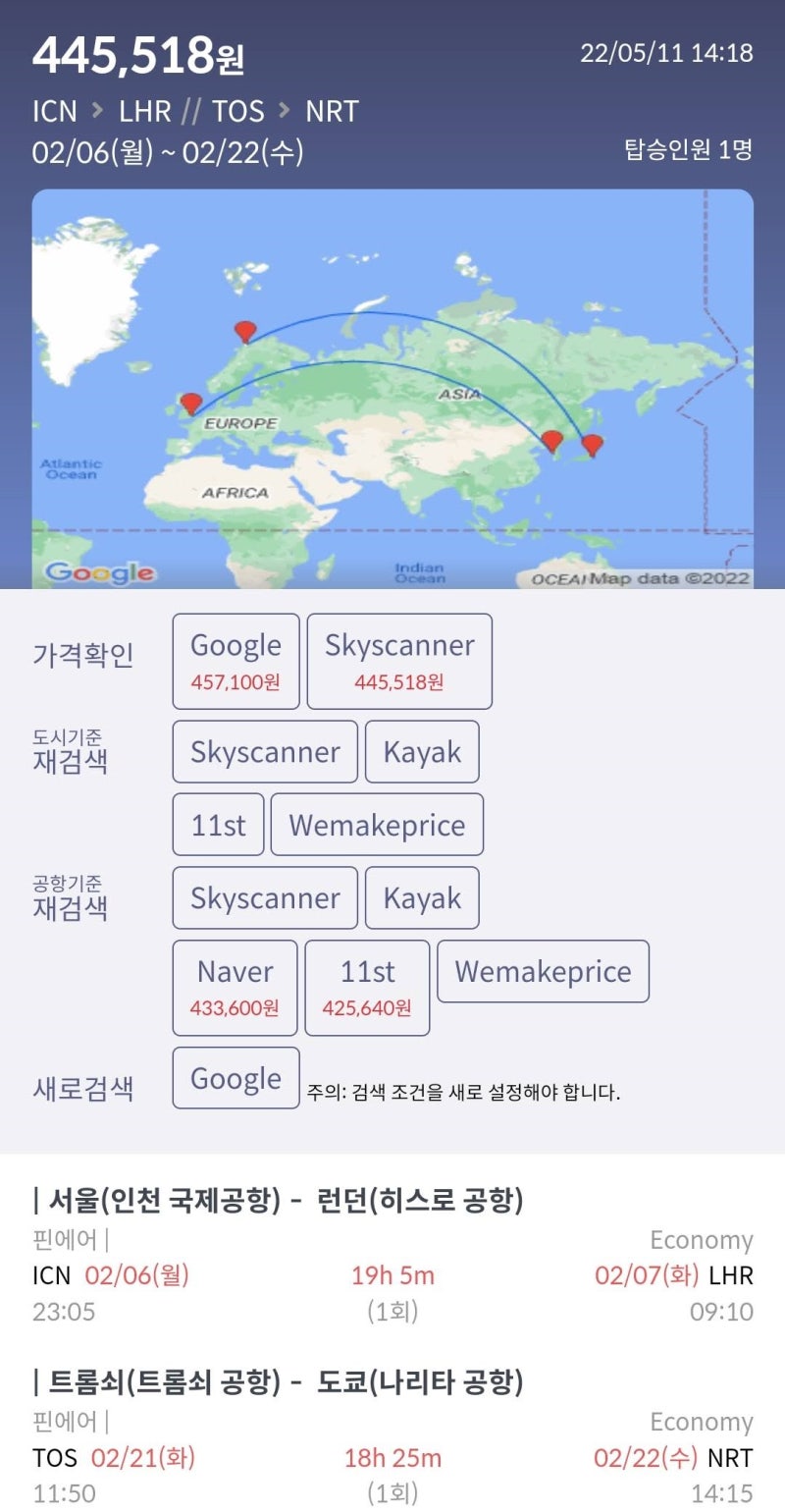The image size is (785, 1512).
Task: Open the Google price check showing 457,100원
Action: 235,660
